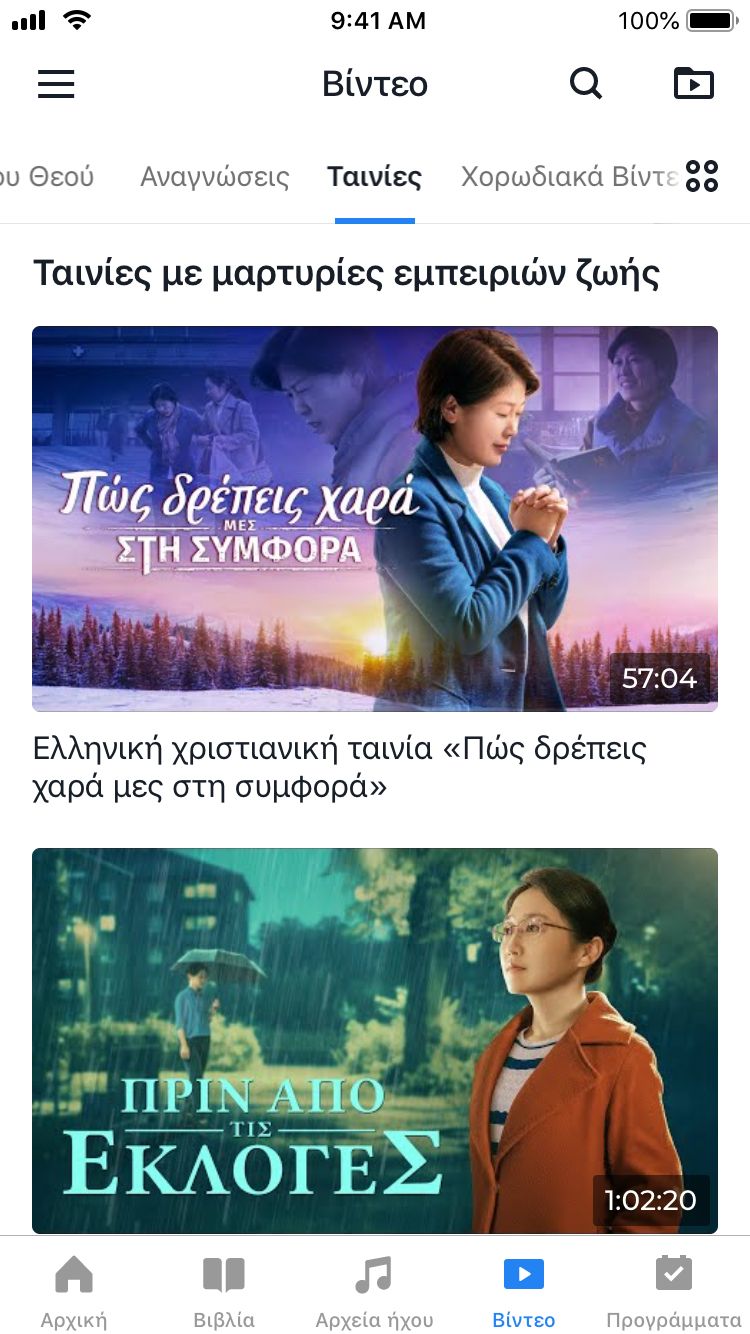Open the Προγράμματα tab

[674, 1290]
